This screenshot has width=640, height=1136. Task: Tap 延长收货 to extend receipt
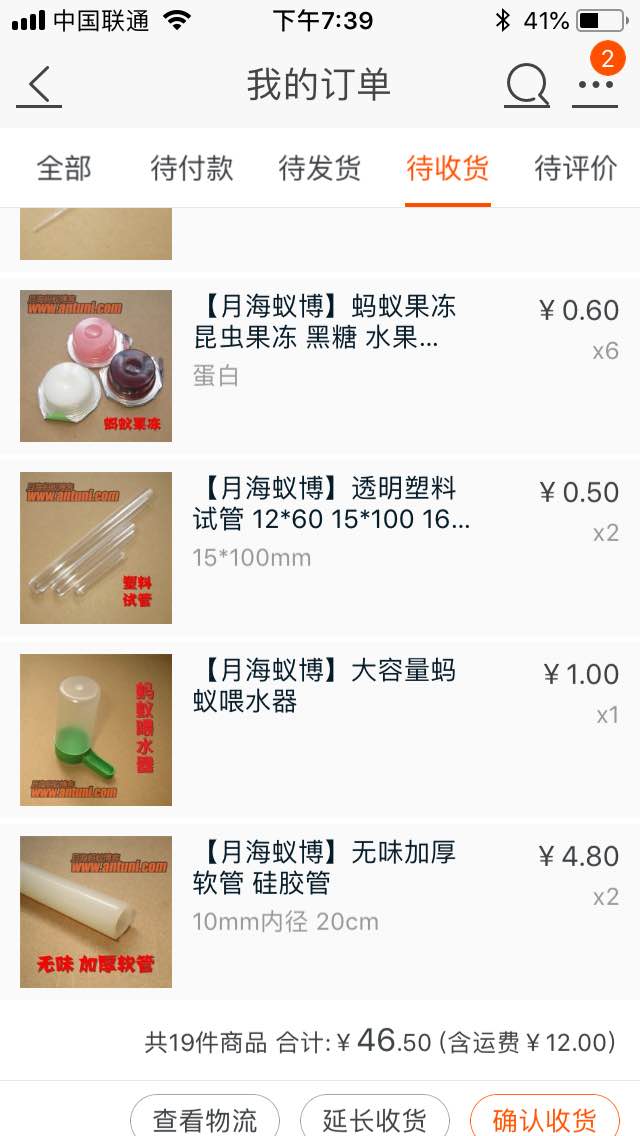point(375,1117)
